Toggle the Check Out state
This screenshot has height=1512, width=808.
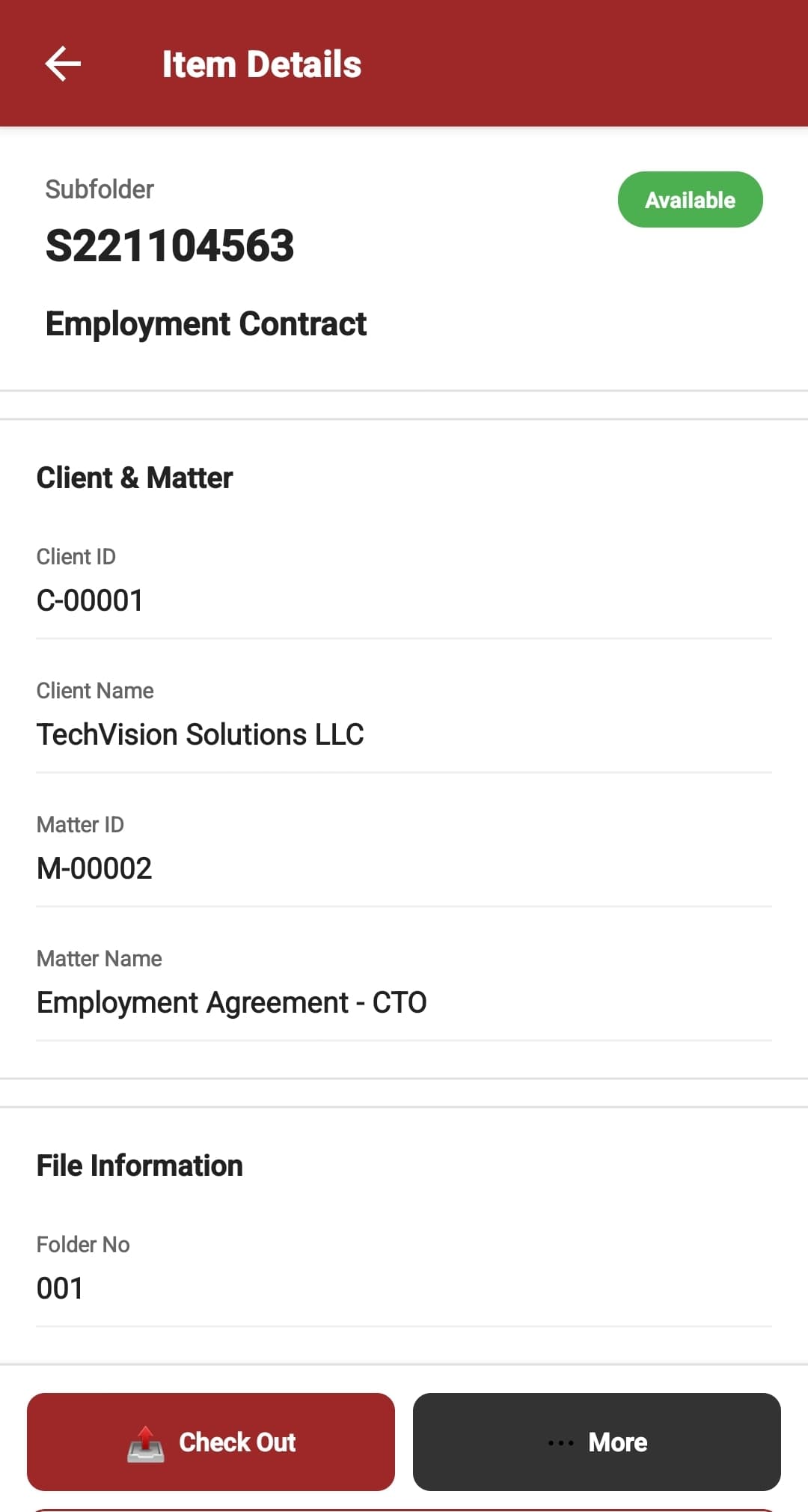click(x=210, y=1442)
